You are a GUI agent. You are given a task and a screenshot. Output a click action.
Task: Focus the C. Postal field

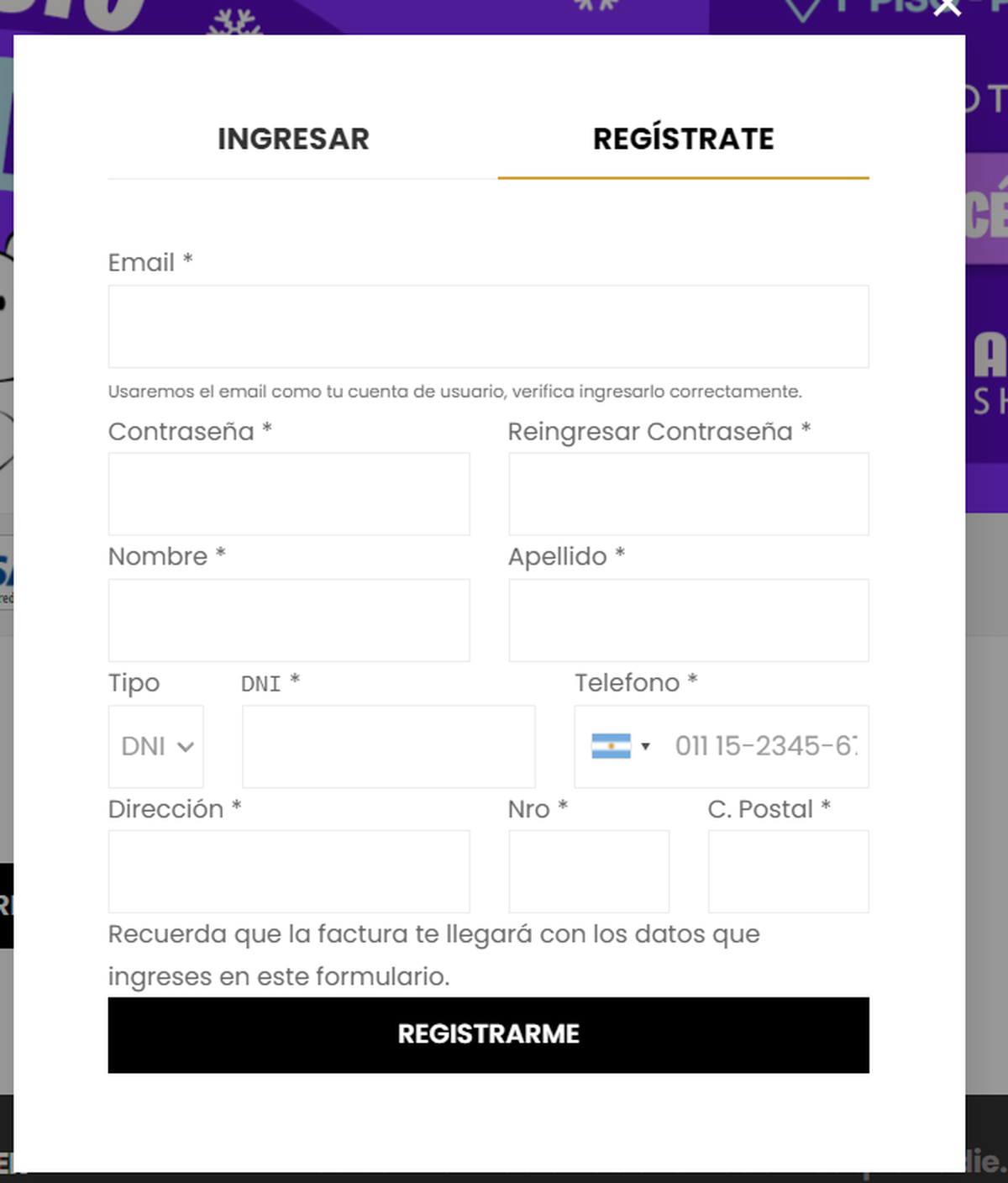click(x=788, y=871)
